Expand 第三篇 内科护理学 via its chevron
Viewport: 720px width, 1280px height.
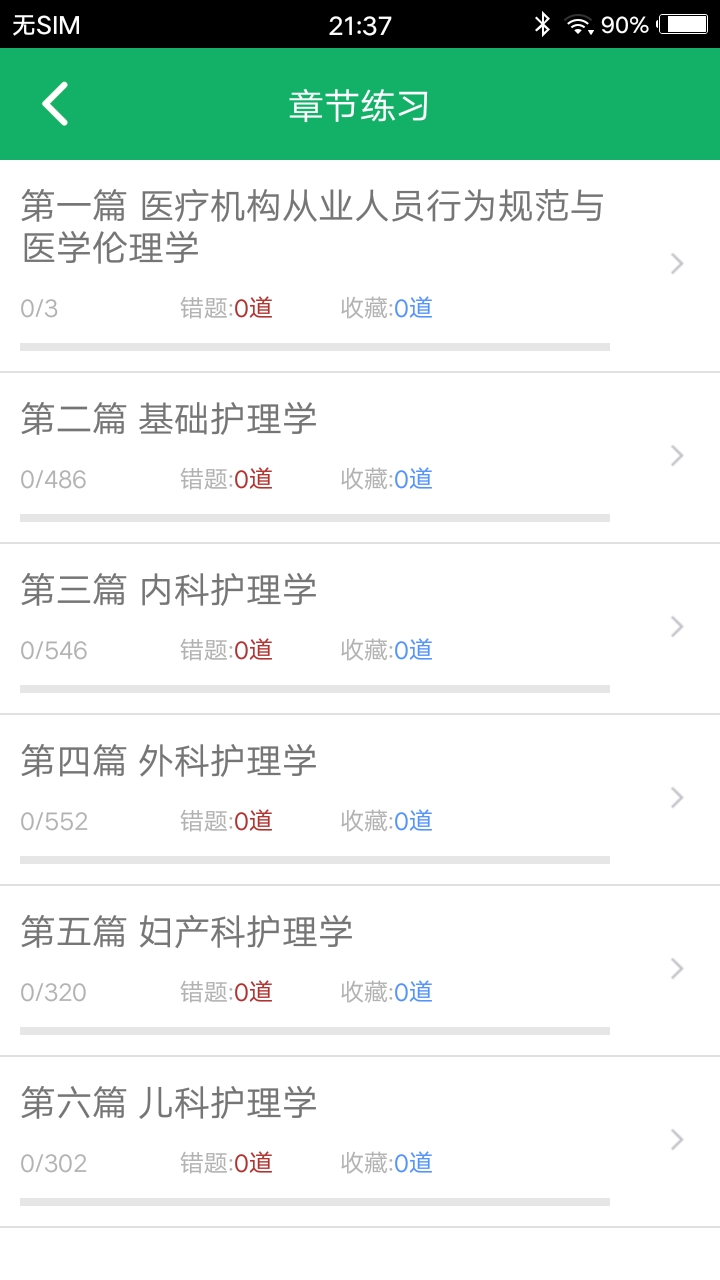(677, 626)
